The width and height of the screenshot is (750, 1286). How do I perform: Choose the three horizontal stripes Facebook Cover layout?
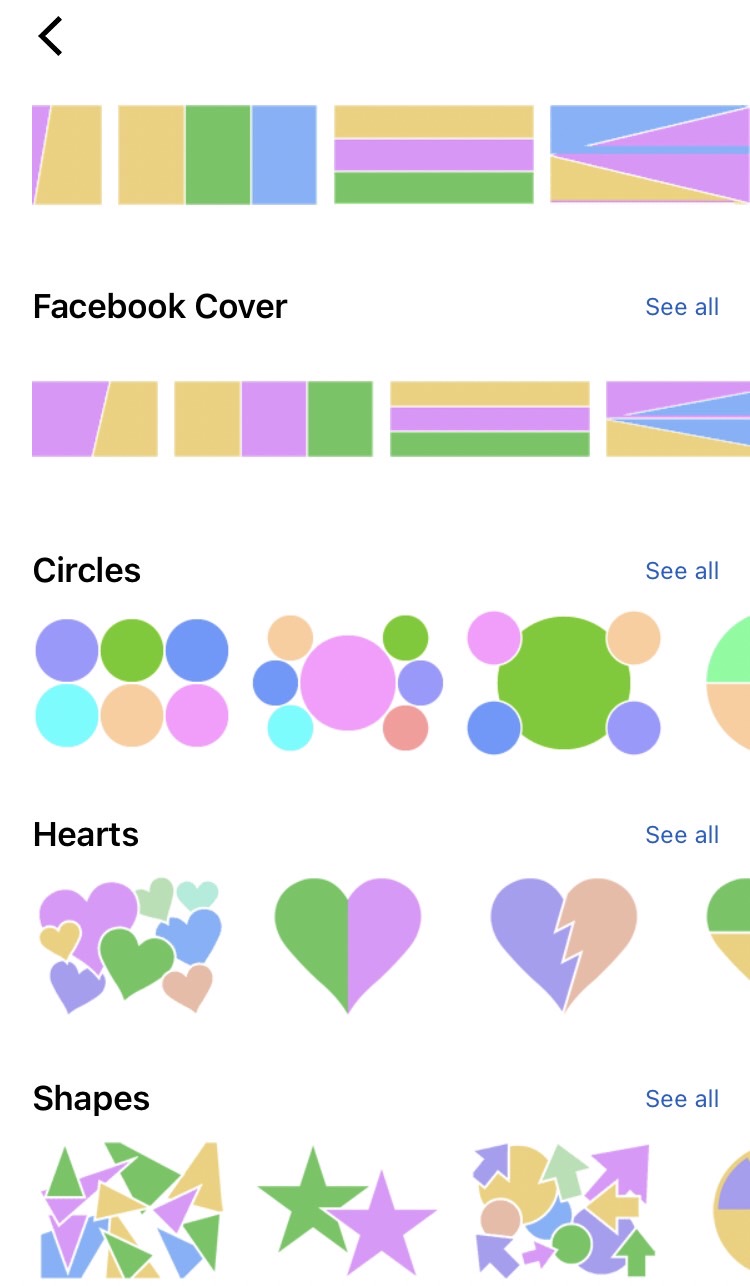[489, 419]
